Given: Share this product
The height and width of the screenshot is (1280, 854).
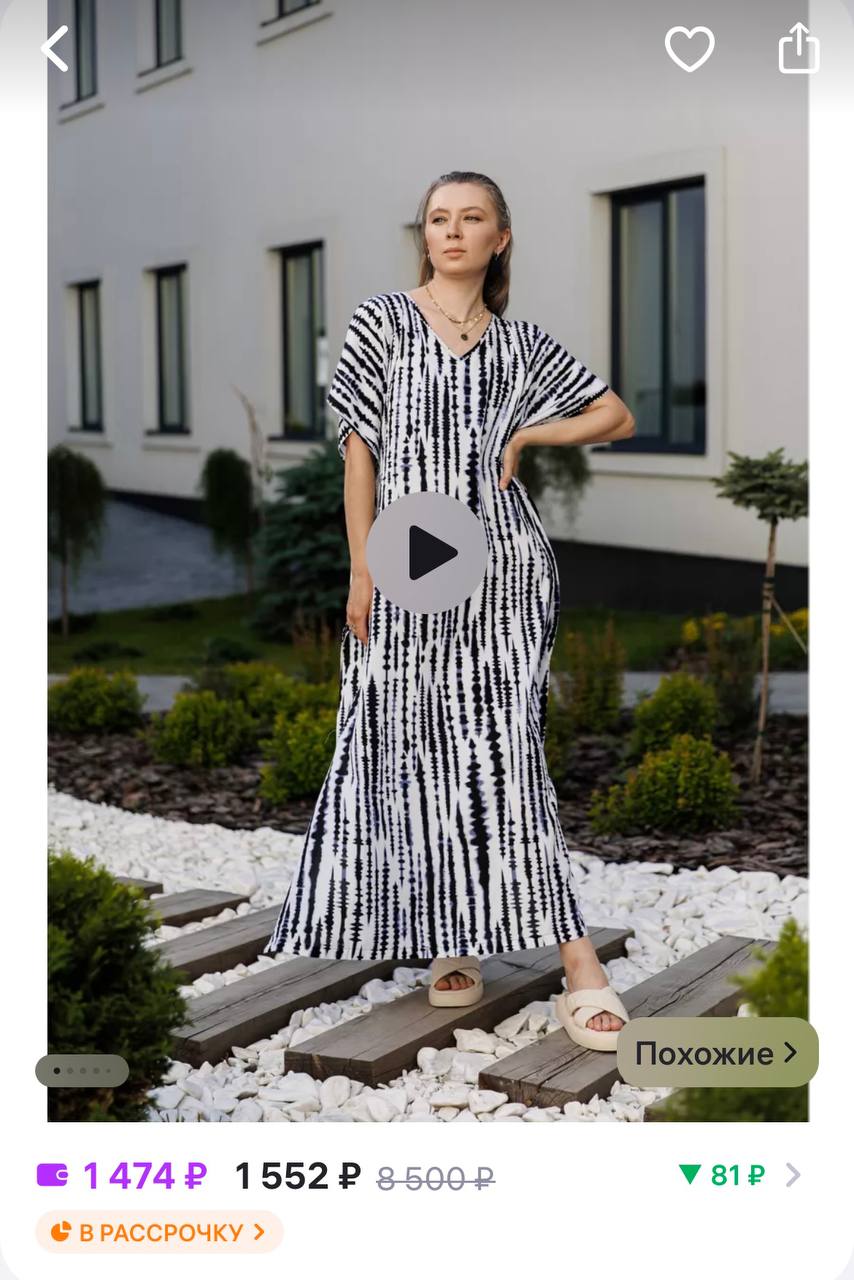Looking at the screenshot, I should click(799, 48).
